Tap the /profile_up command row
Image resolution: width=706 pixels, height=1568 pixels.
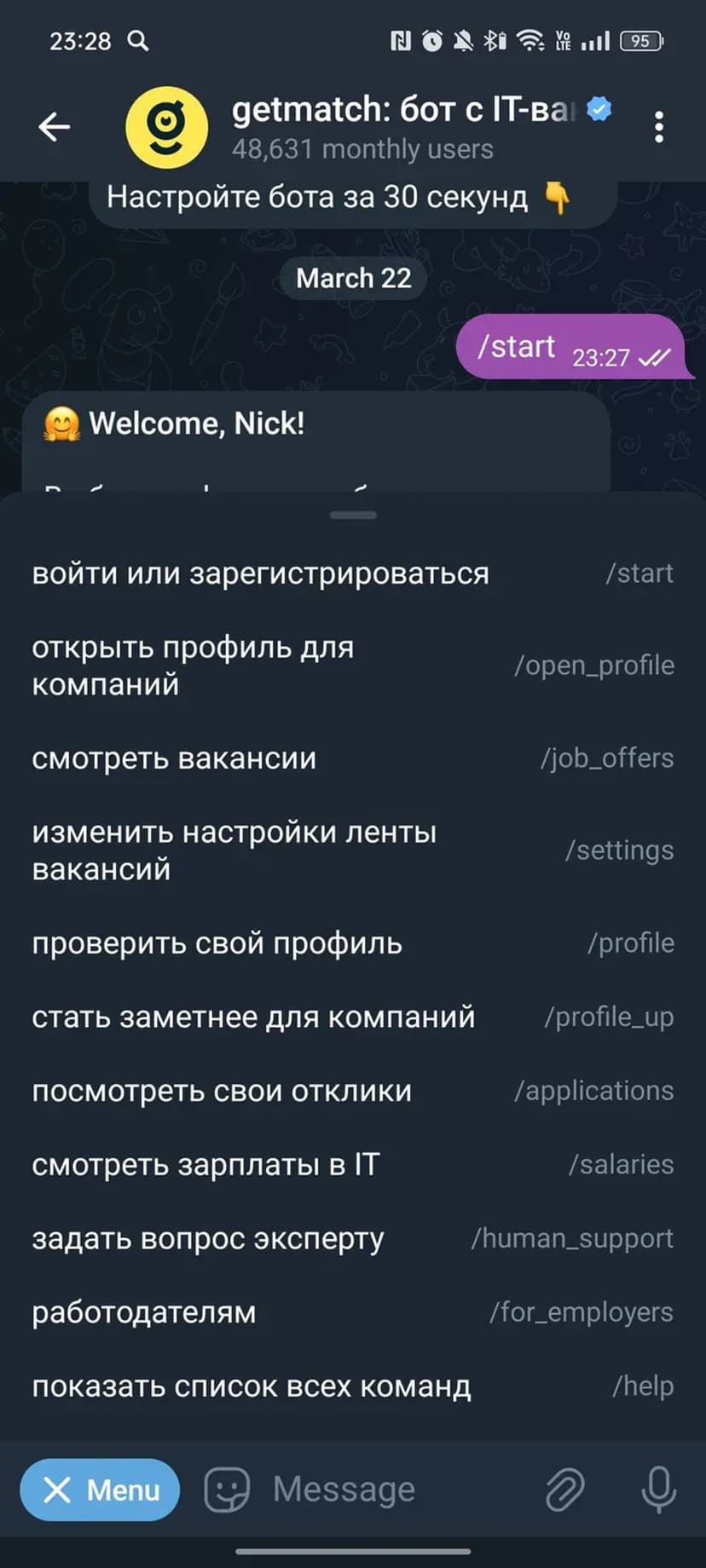click(352, 1017)
